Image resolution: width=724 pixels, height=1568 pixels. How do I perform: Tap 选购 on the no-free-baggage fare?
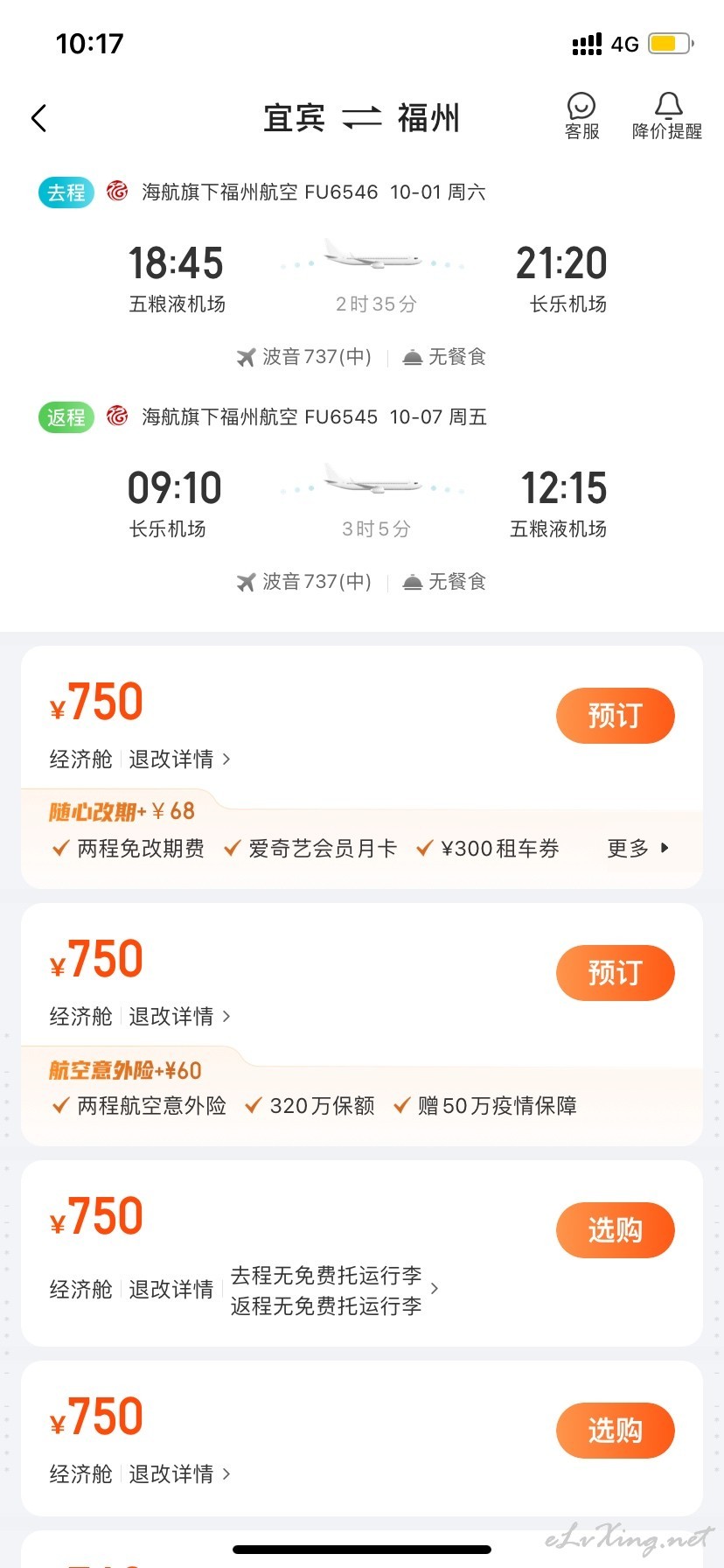point(615,1230)
